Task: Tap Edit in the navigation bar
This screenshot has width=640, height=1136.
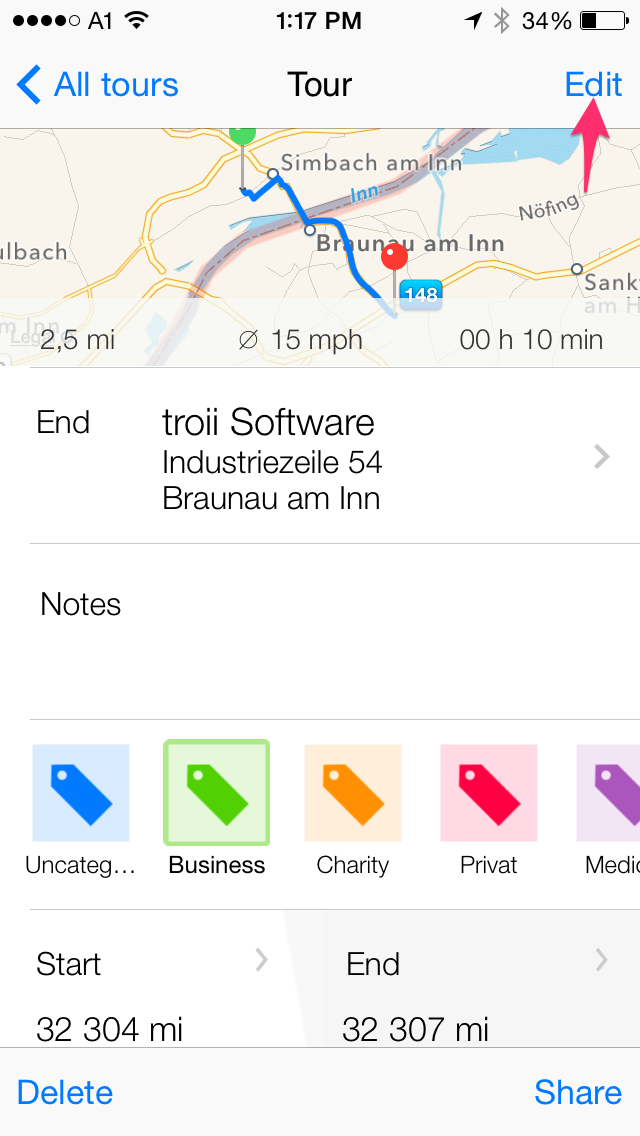Action: pos(592,85)
